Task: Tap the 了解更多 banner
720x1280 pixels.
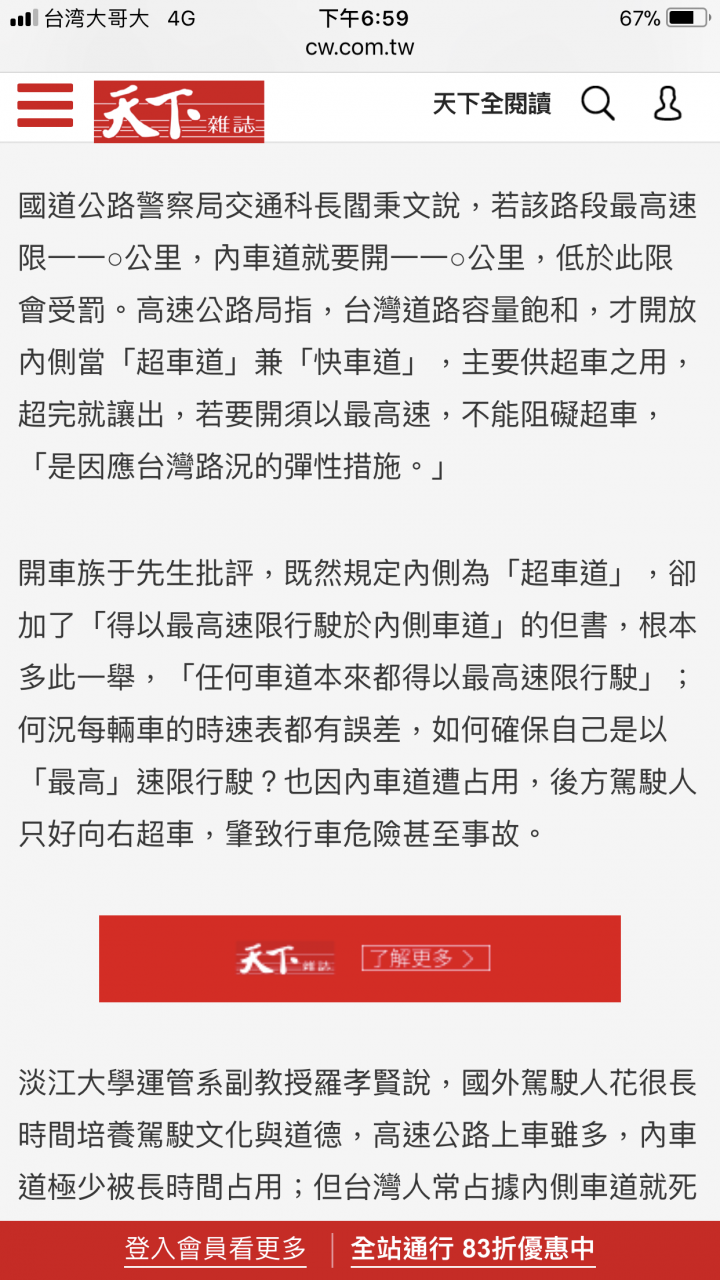Action: pos(360,958)
